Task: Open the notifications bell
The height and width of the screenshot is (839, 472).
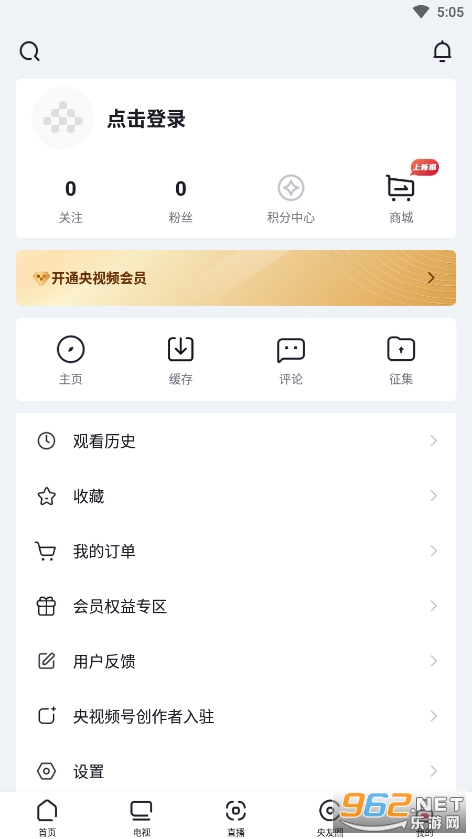Action: pyautogui.click(x=442, y=51)
